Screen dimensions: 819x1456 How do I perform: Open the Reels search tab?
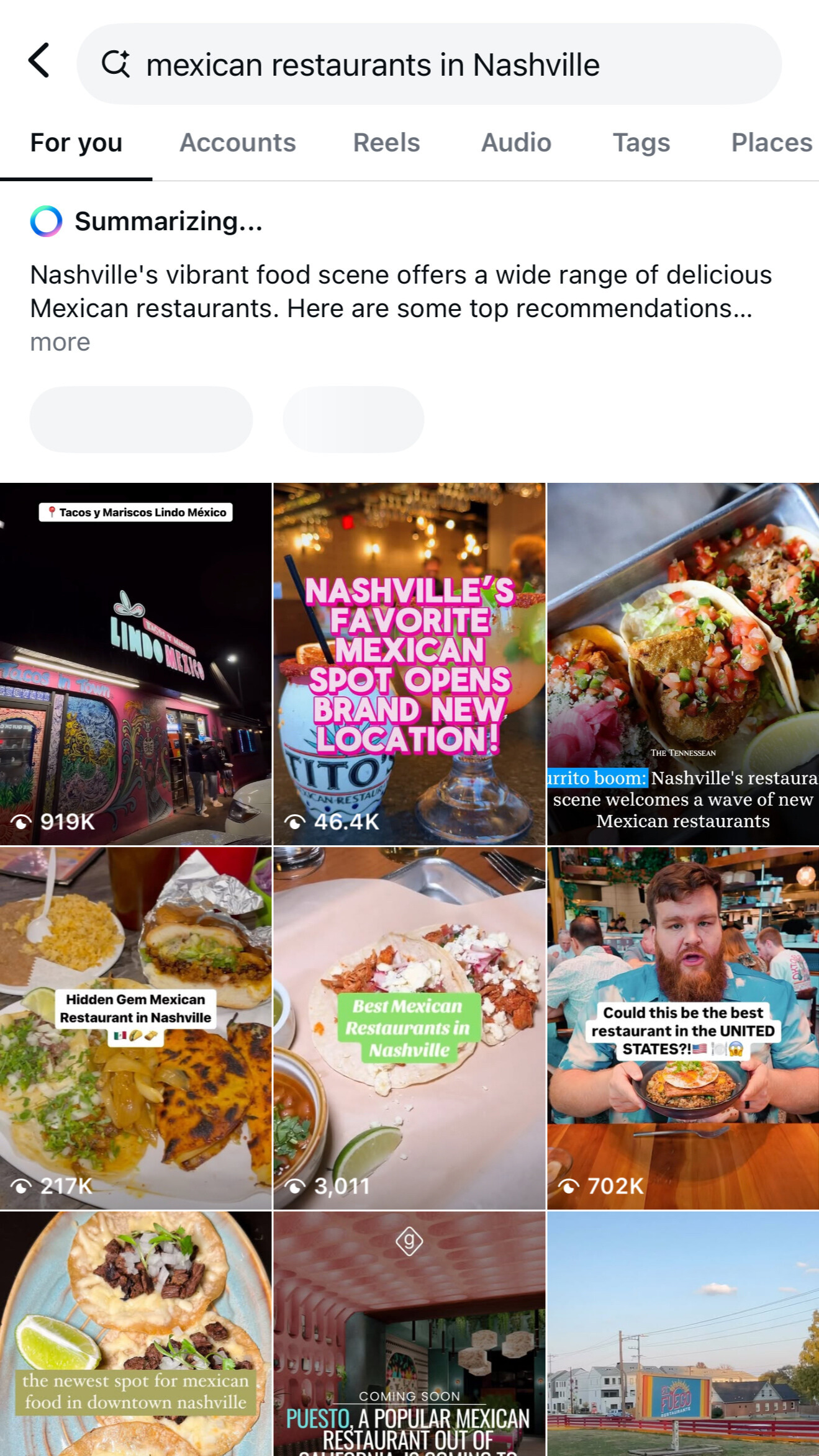pos(386,143)
